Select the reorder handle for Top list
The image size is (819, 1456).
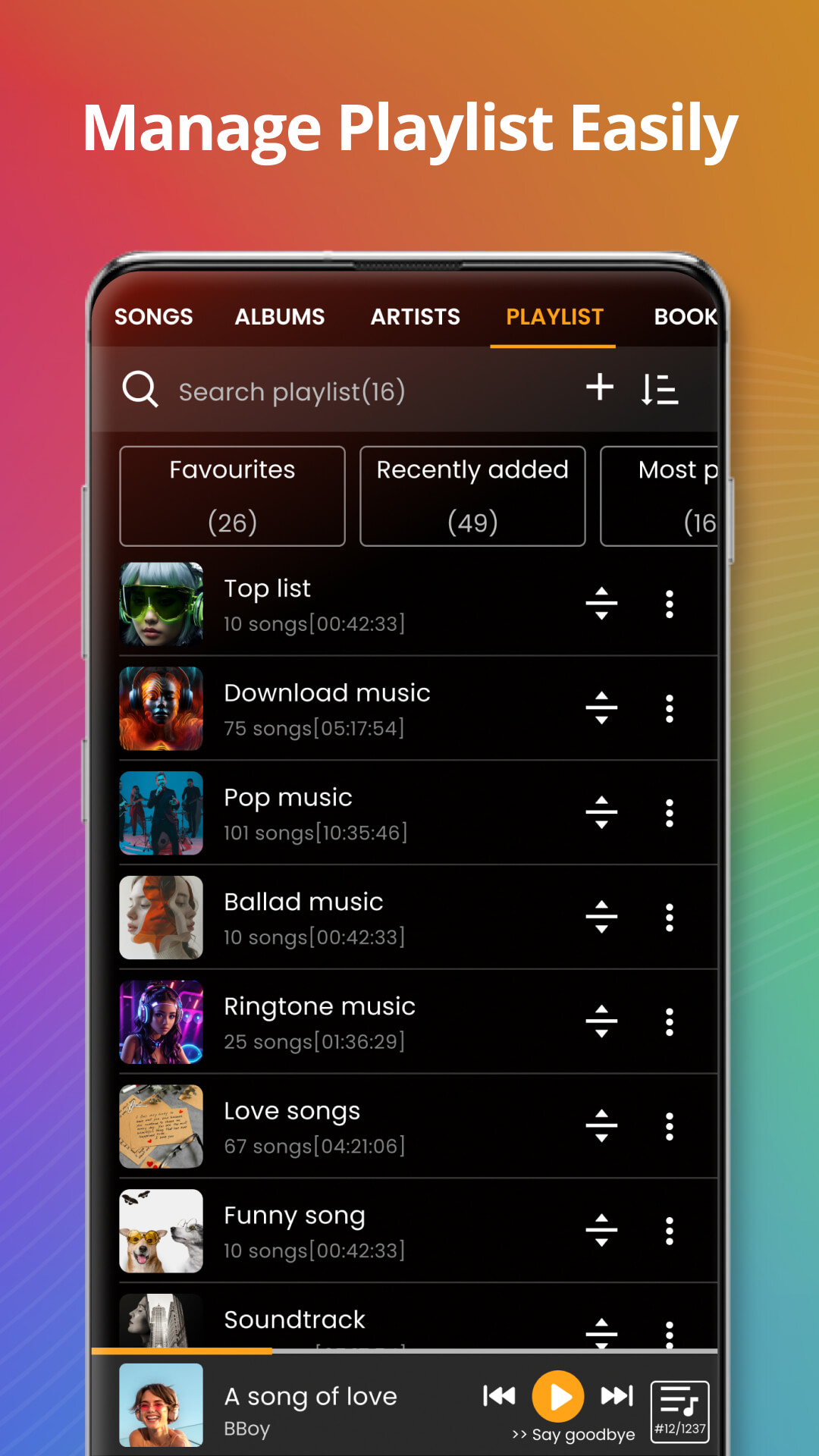click(x=601, y=603)
